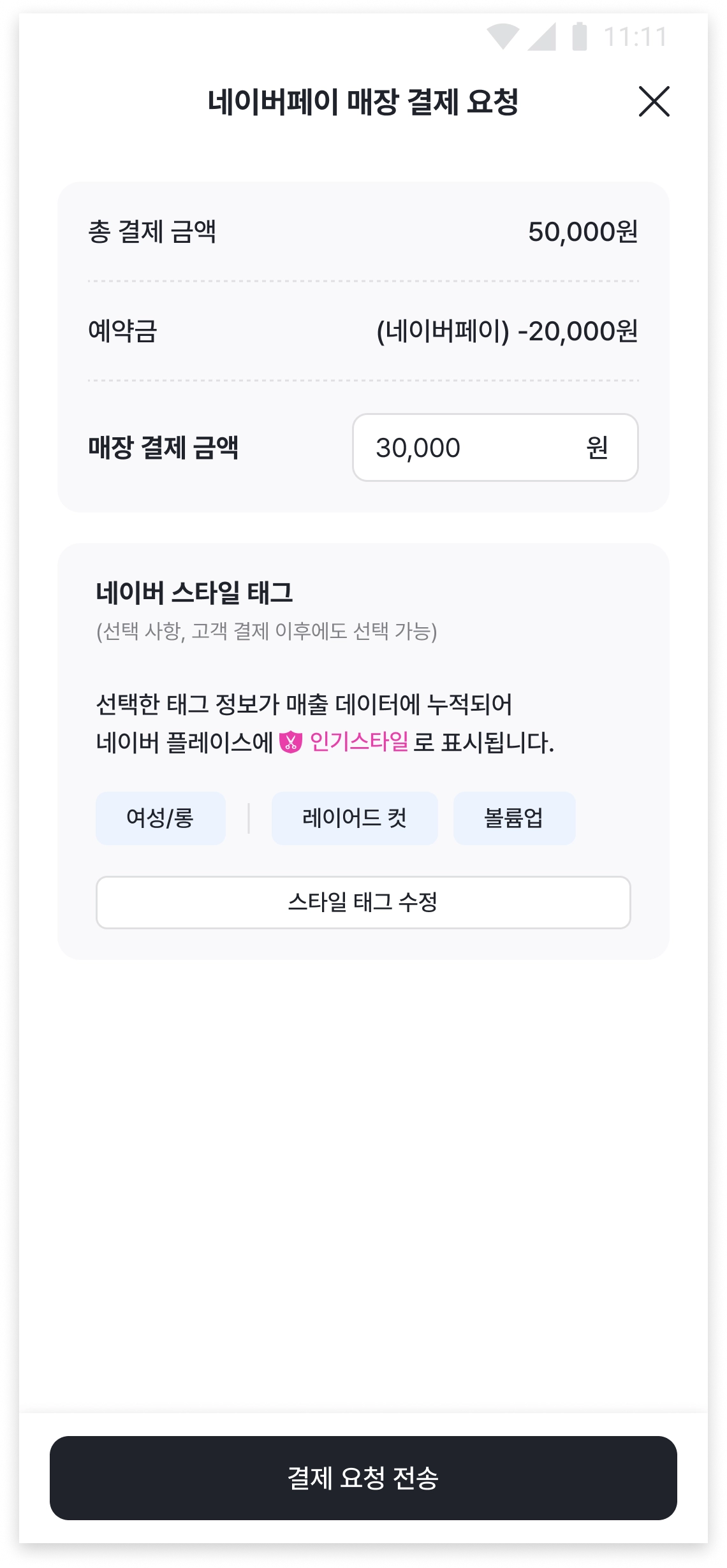Select the 레이어드 컷 tag chip
The height and width of the screenshot is (1568, 727).
[355, 818]
